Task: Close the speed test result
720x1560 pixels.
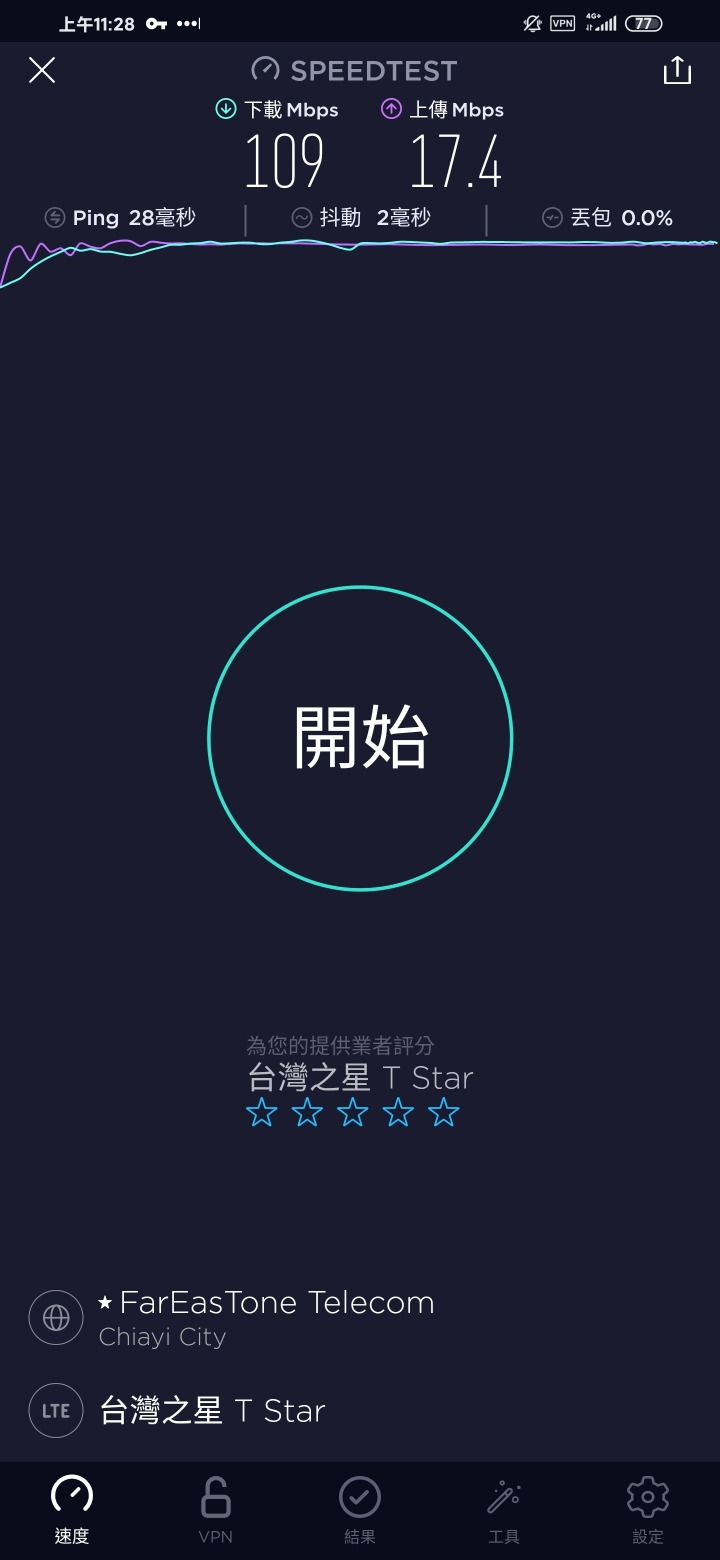Action: click(42, 70)
